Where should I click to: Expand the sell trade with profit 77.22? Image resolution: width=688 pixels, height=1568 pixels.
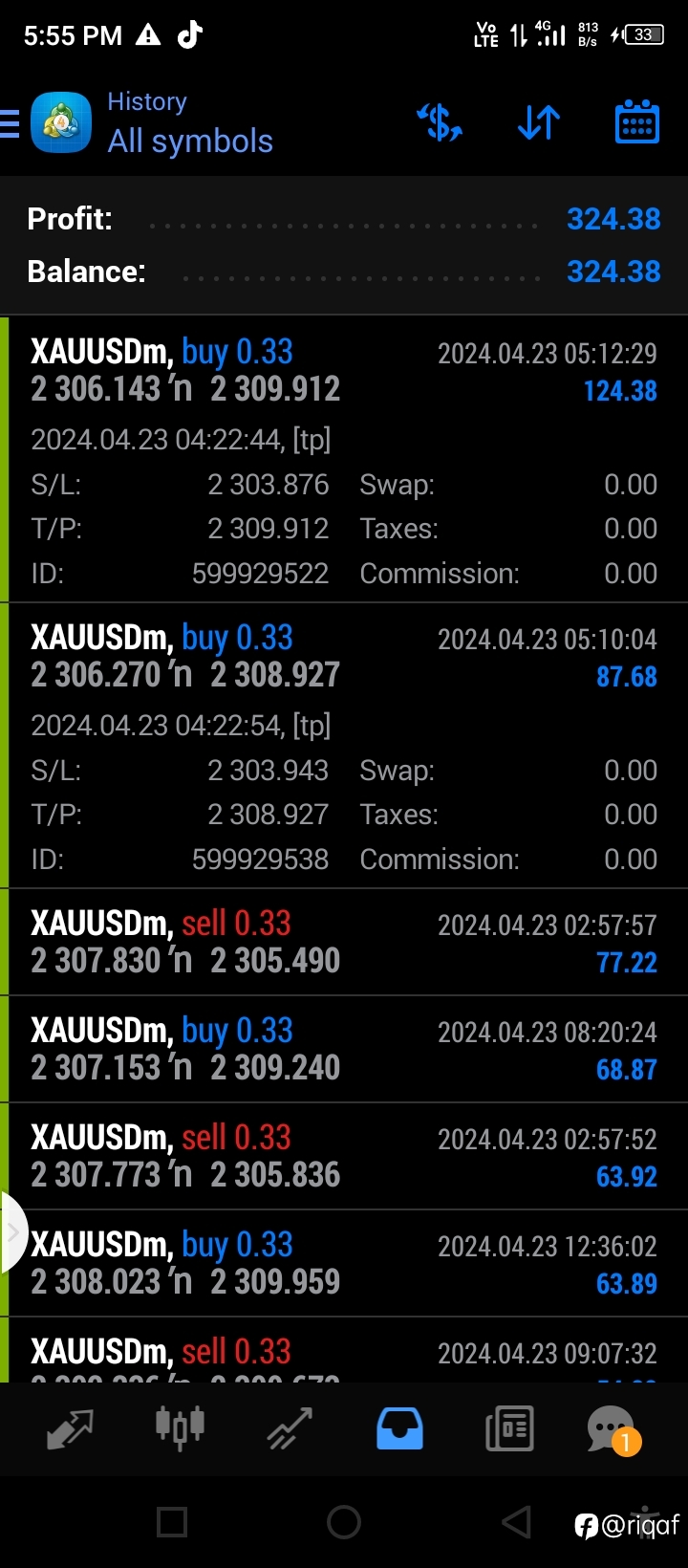point(344,943)
